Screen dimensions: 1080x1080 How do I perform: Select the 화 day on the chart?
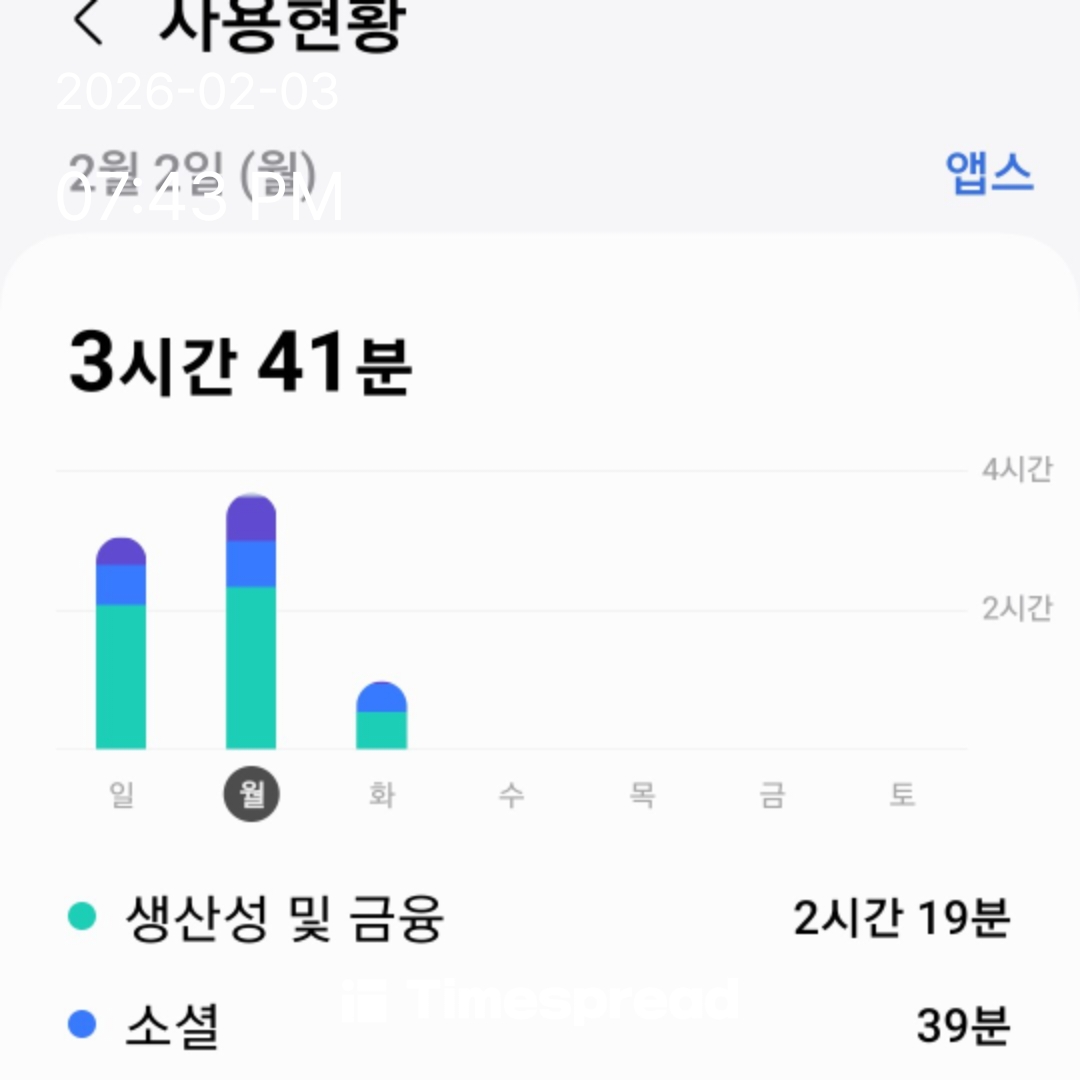click(x=381, y=795)
